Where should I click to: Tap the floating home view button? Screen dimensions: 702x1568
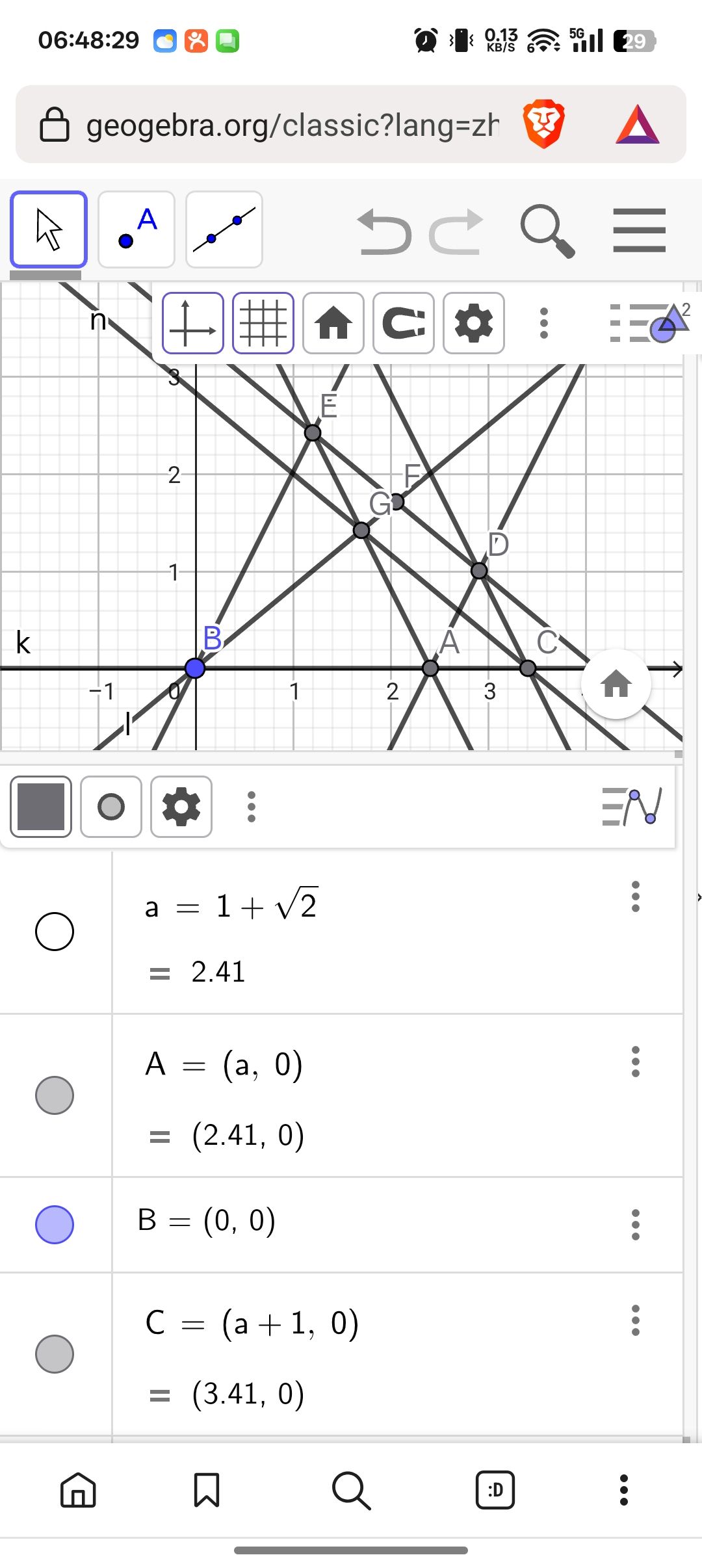[x=616, y=684]
